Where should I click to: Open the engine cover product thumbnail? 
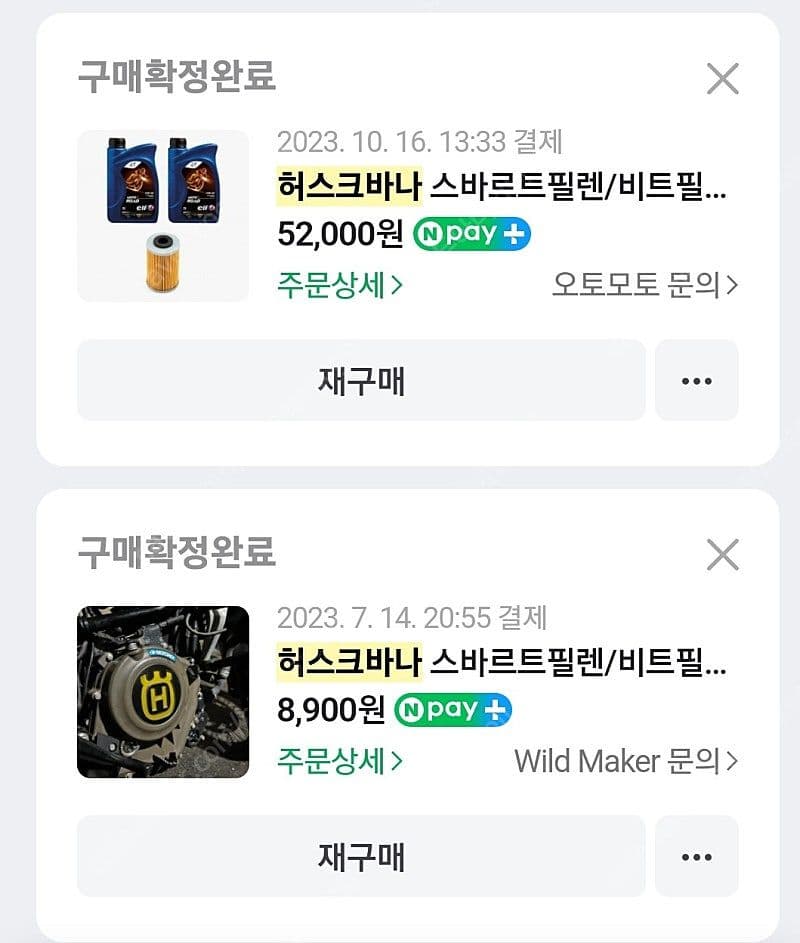163,692
